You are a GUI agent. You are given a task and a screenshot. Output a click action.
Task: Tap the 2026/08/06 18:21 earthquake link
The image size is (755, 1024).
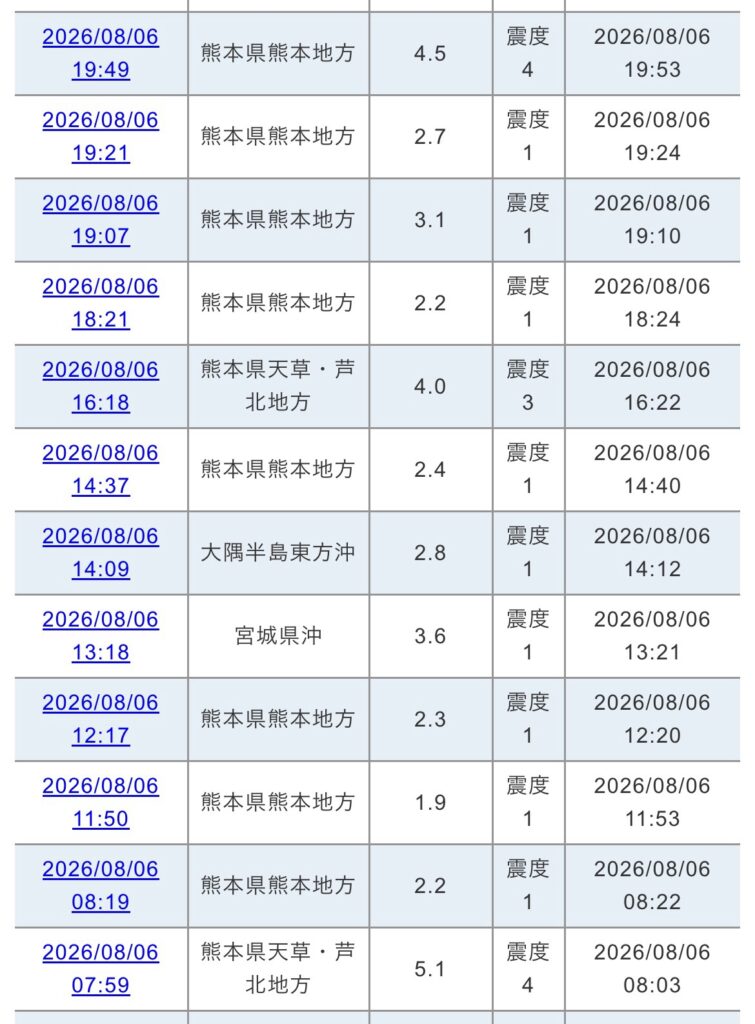tap(101, 303)
